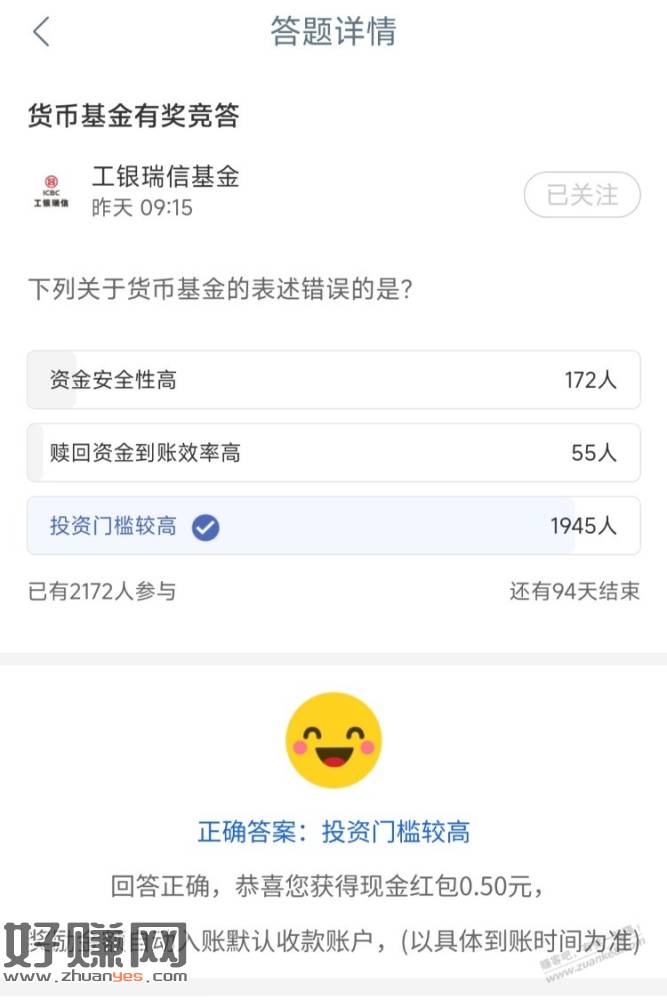The image size is (667, 1000).
Task: Choose the 赎回资金到账效率高 option
Action: coord(333,453)
